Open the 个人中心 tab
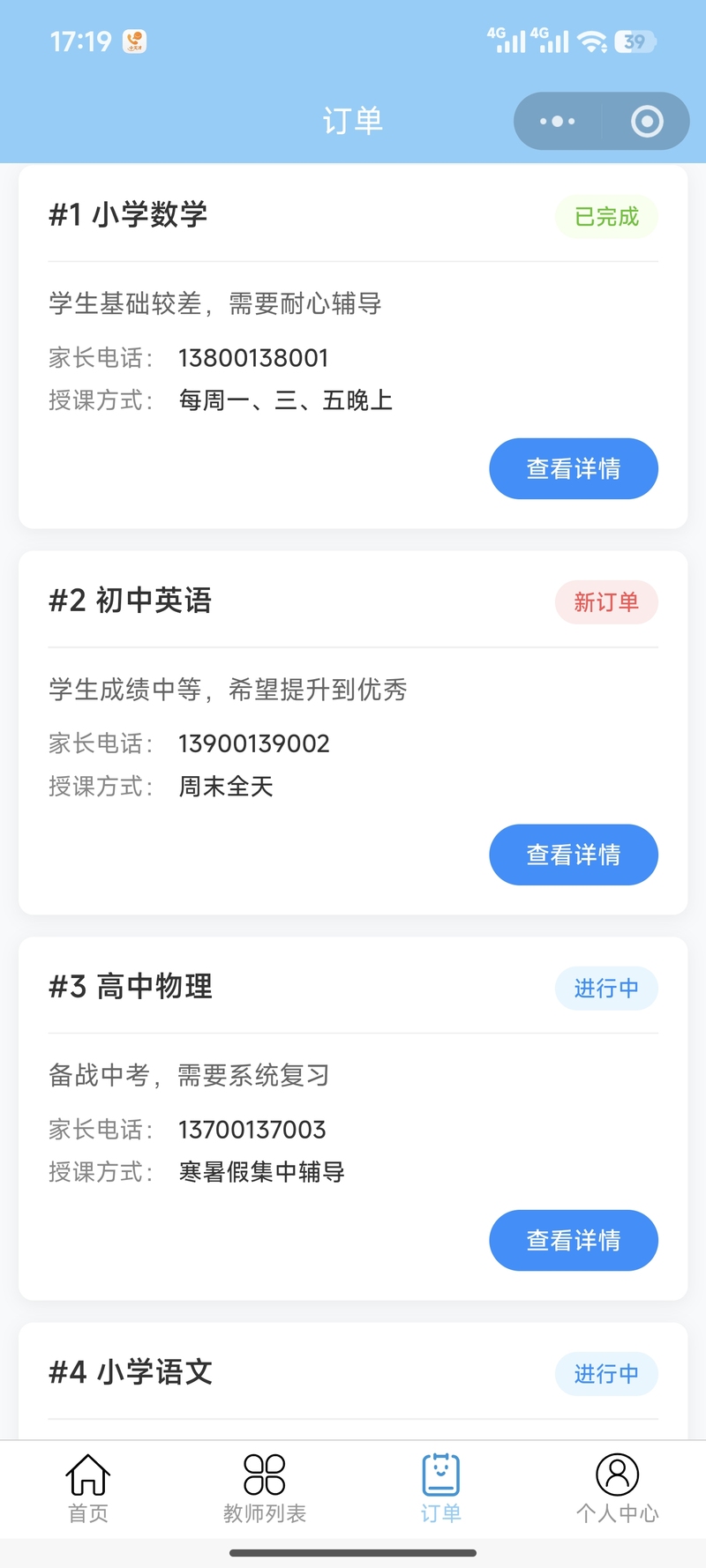 coord(618,1489)
